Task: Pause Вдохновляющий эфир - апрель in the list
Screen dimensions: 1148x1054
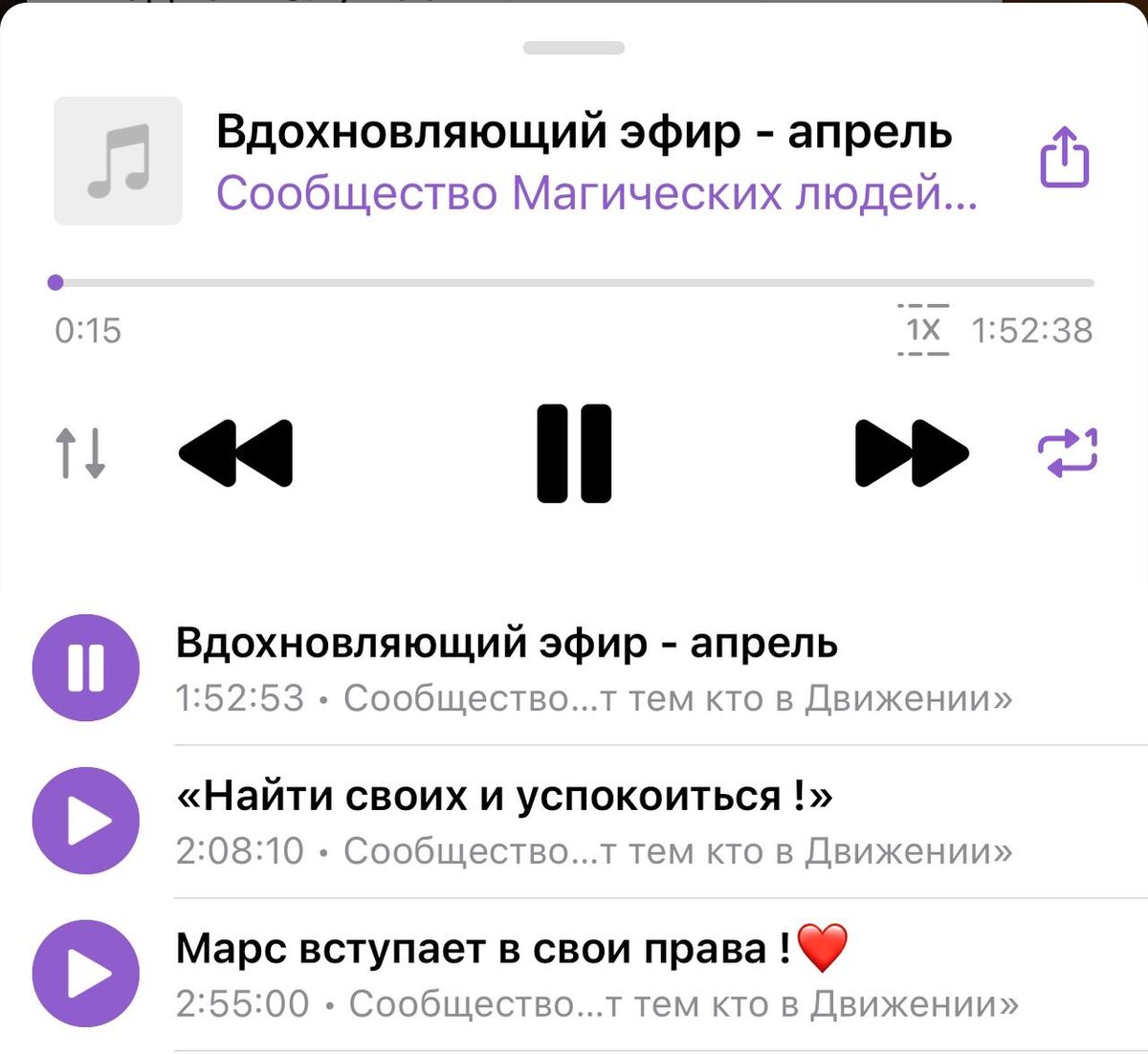Action: click(86, 668)
